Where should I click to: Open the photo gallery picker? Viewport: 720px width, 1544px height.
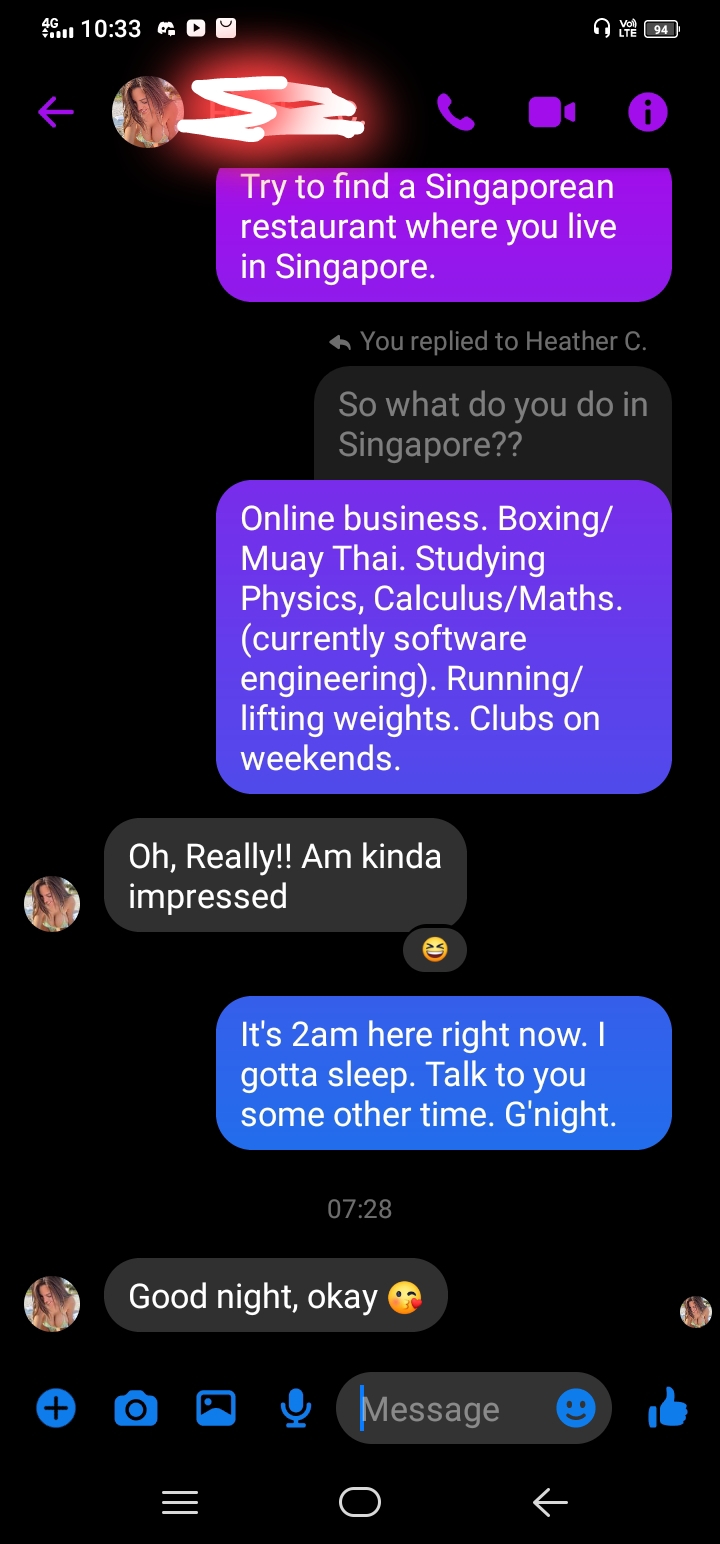coord(216,1409)
